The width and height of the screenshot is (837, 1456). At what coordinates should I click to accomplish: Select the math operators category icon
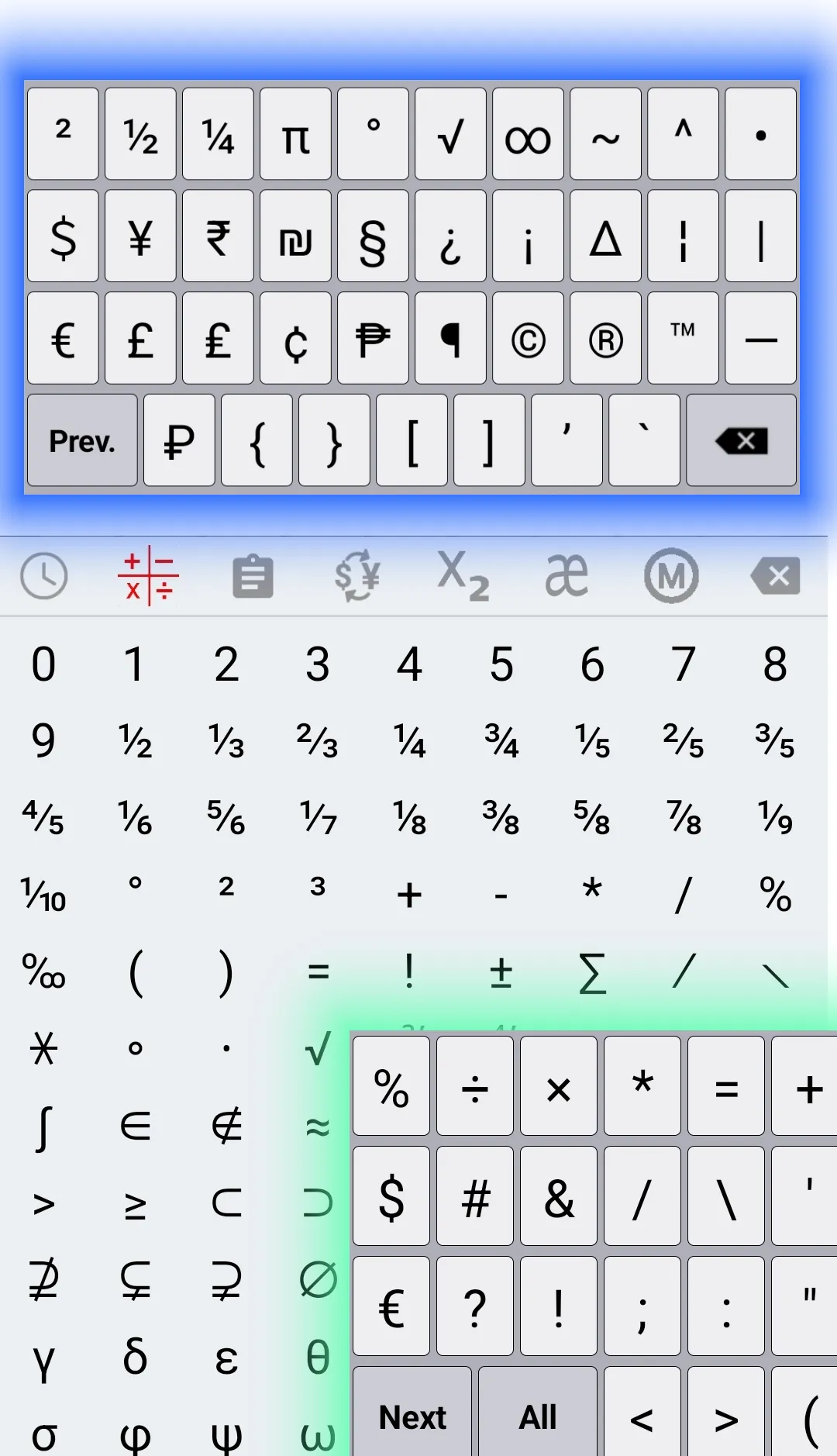149,576
